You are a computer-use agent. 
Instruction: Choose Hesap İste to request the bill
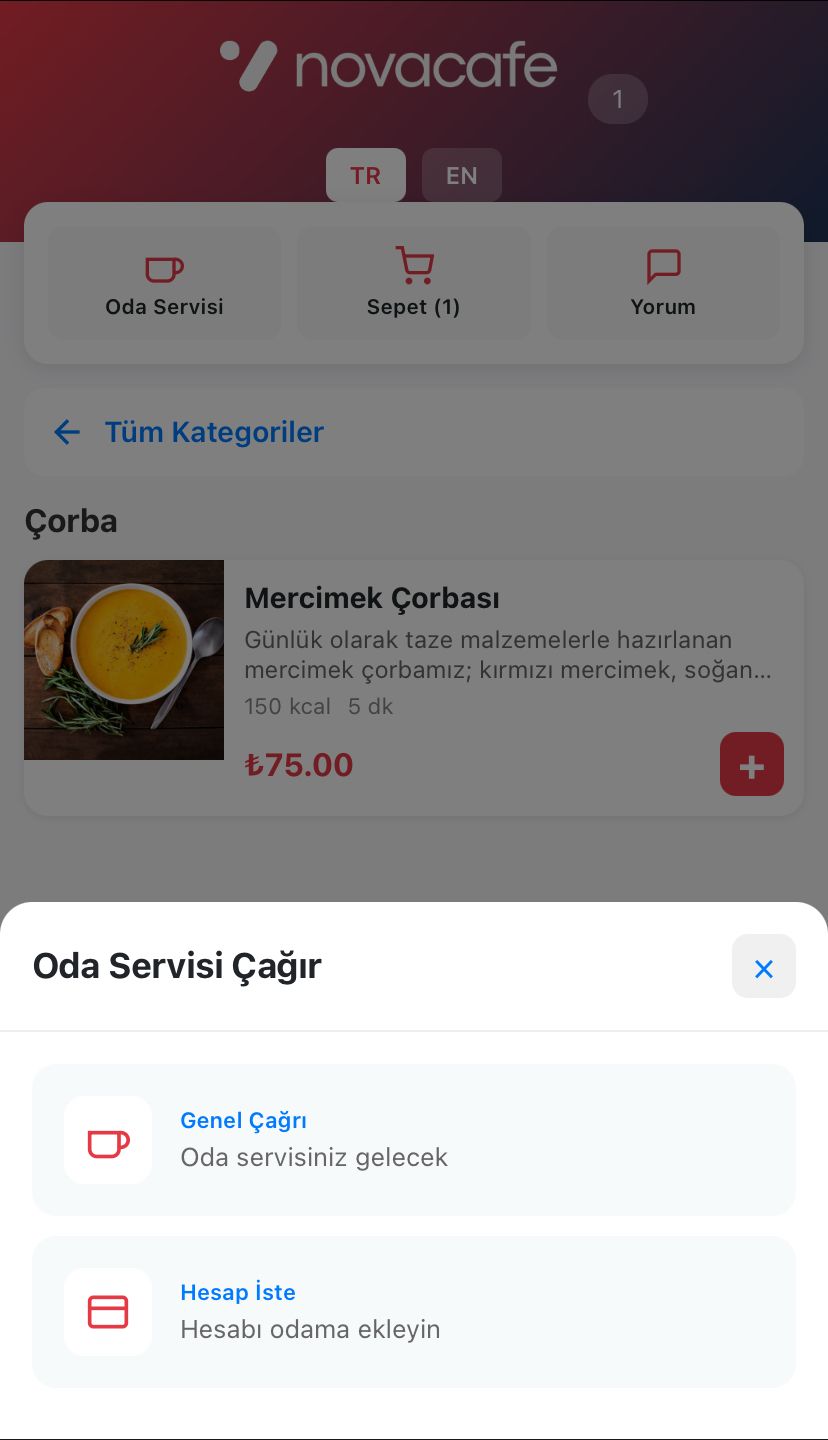click(x=413, y=1312)
